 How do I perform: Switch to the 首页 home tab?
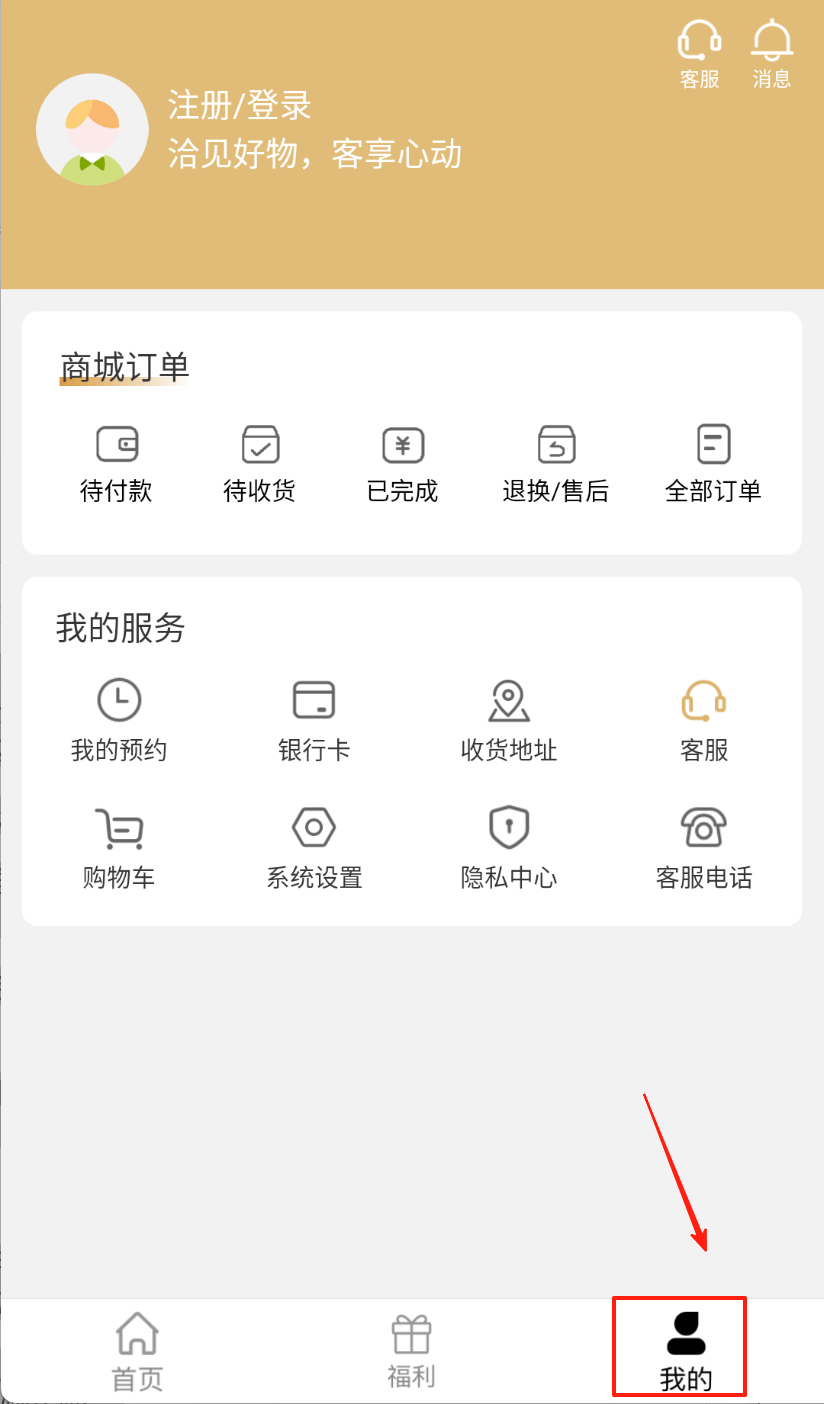(x=137, y=1351)
